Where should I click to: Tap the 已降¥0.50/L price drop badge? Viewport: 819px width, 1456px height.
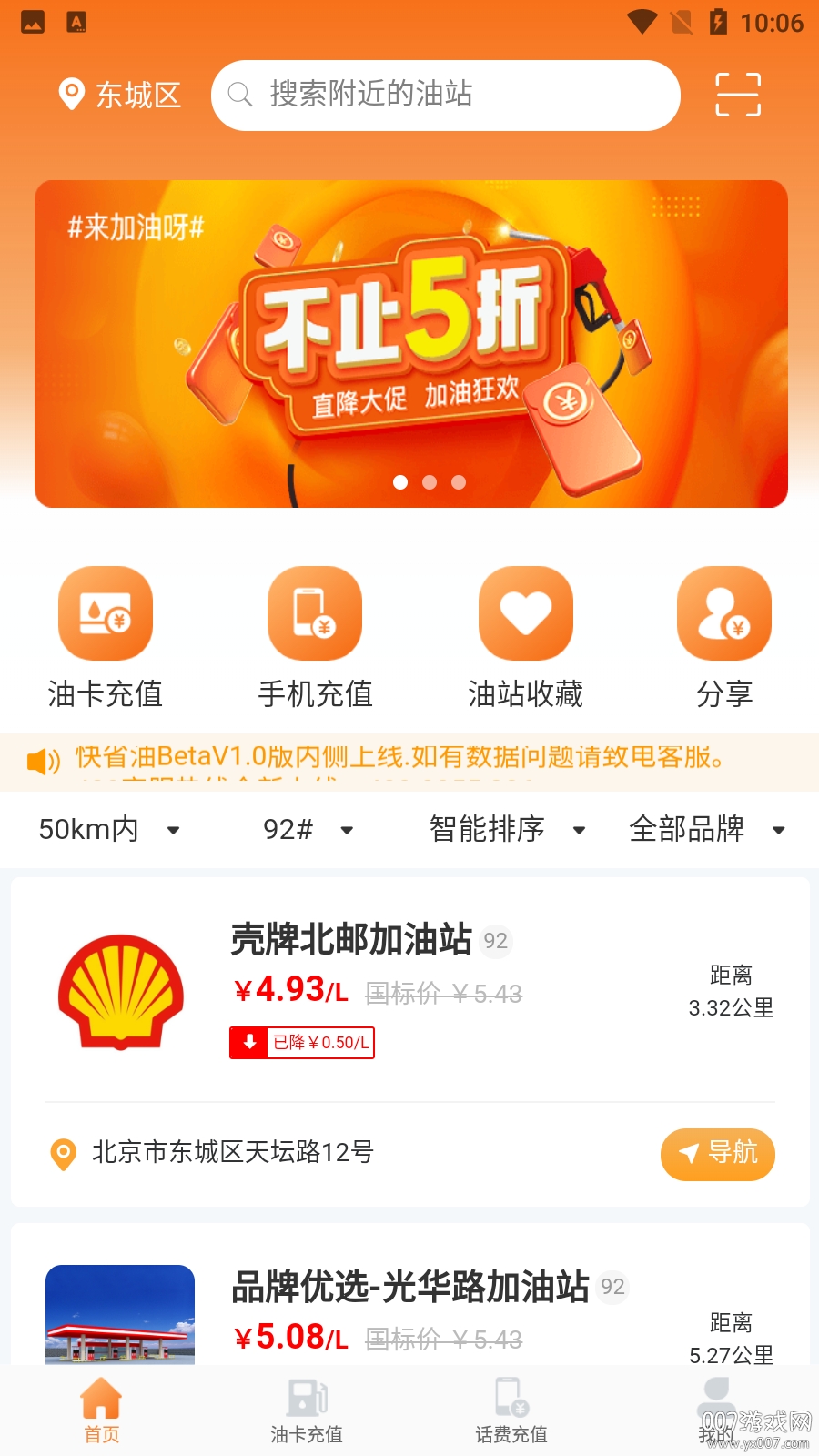point(301,1043)
